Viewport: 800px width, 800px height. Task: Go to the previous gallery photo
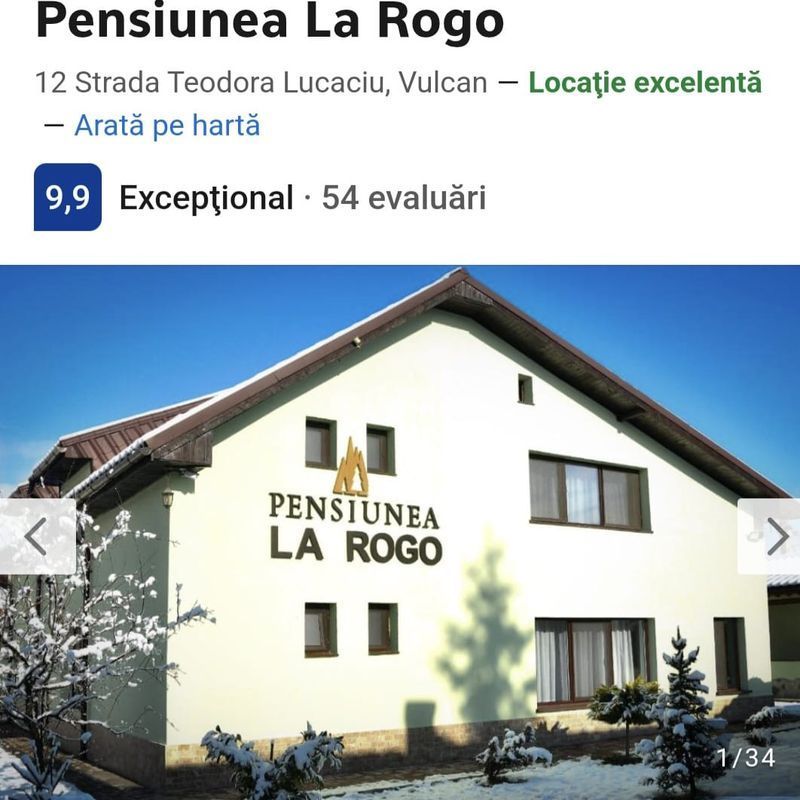point(37,537)
